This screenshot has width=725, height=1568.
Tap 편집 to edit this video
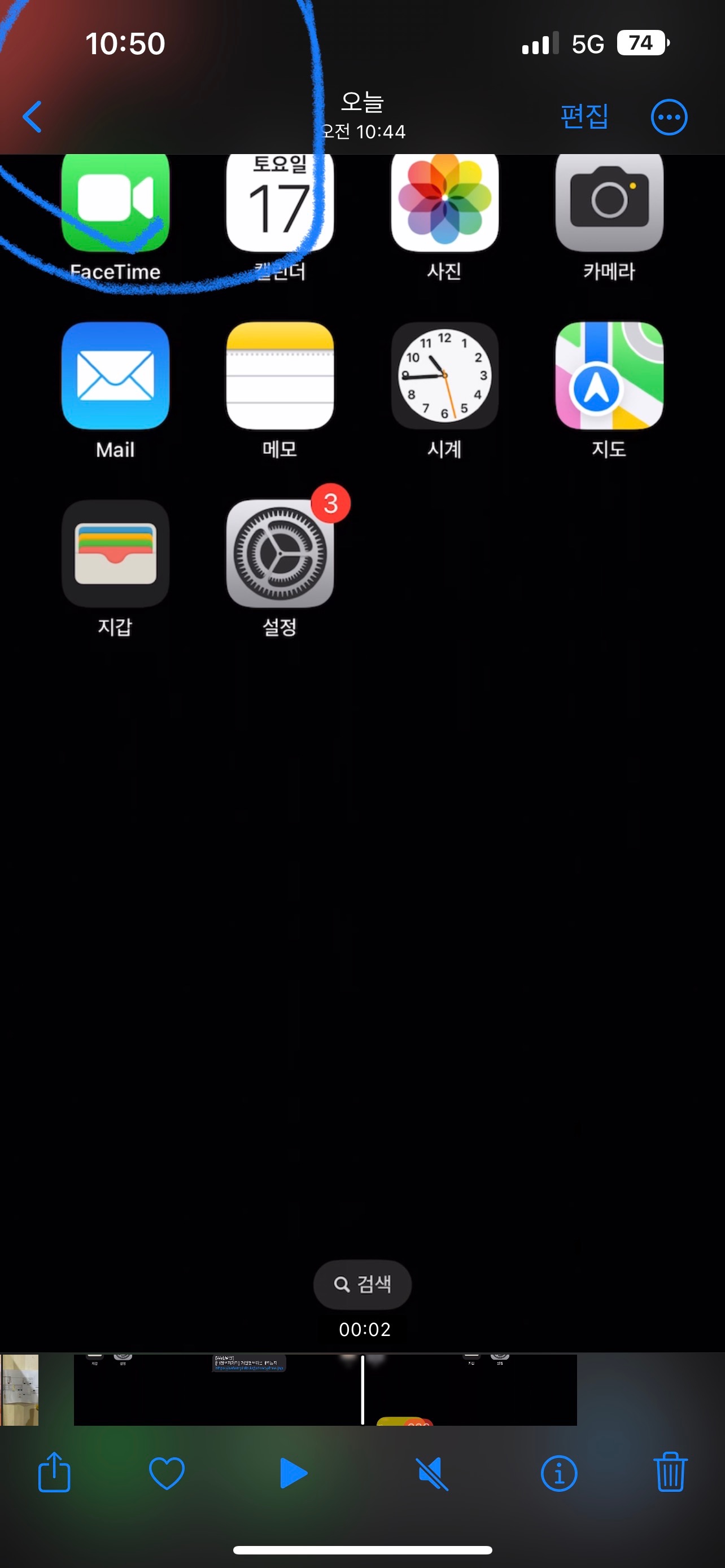click(584, 116)
